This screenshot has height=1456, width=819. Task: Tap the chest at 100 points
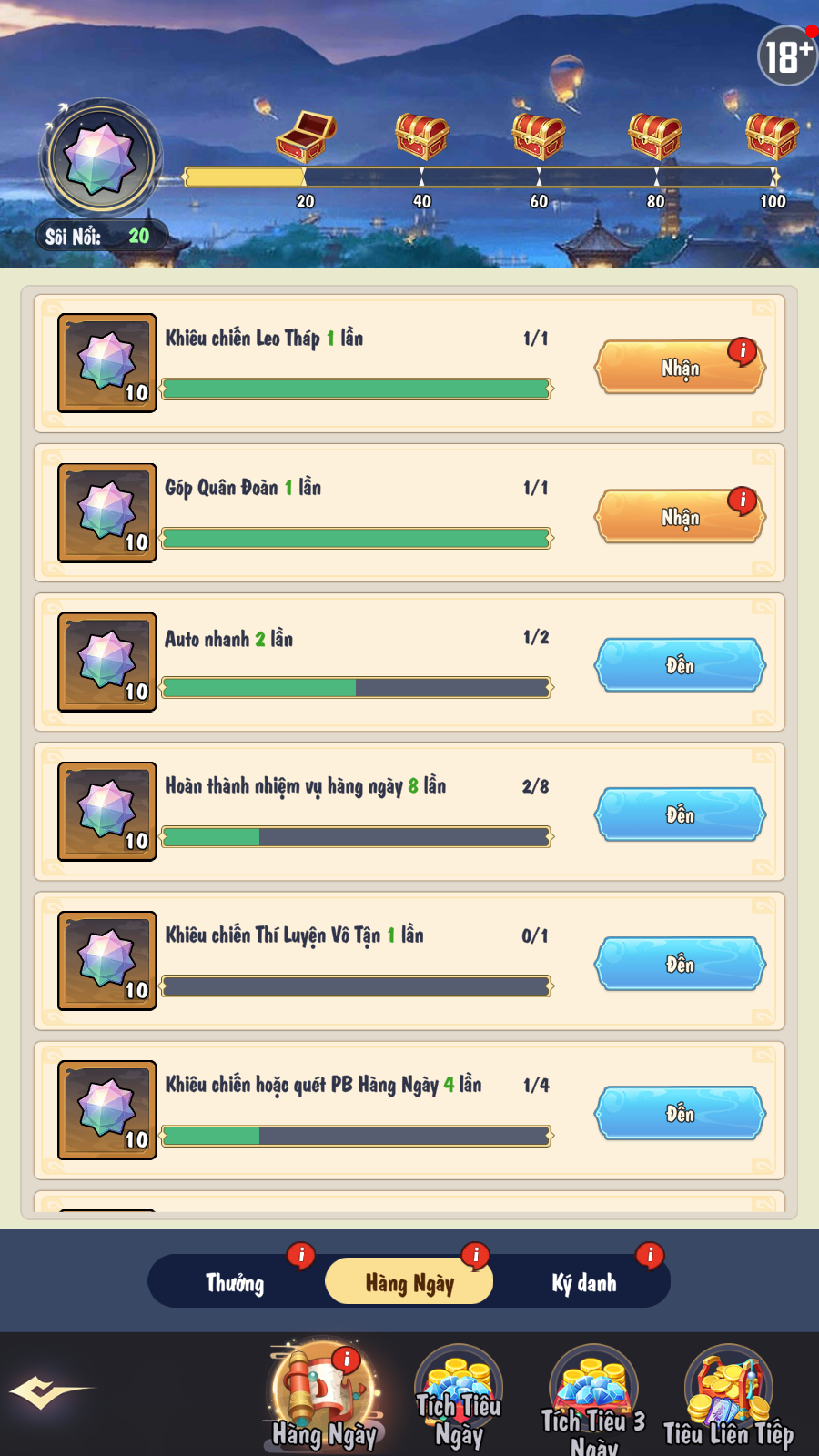tap(772, 136)
